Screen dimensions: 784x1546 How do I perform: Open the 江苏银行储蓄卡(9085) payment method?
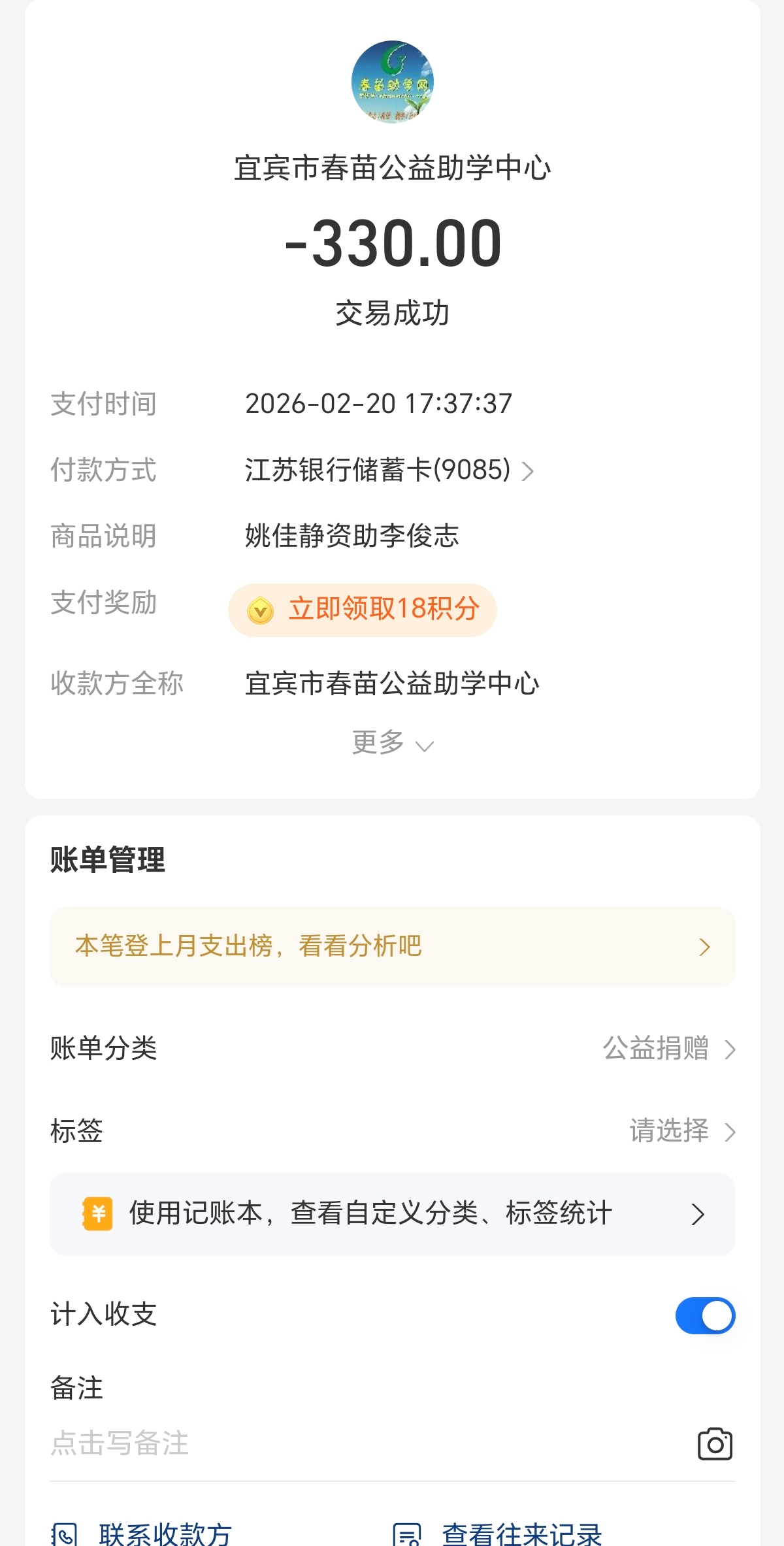(x=389, y=470)
